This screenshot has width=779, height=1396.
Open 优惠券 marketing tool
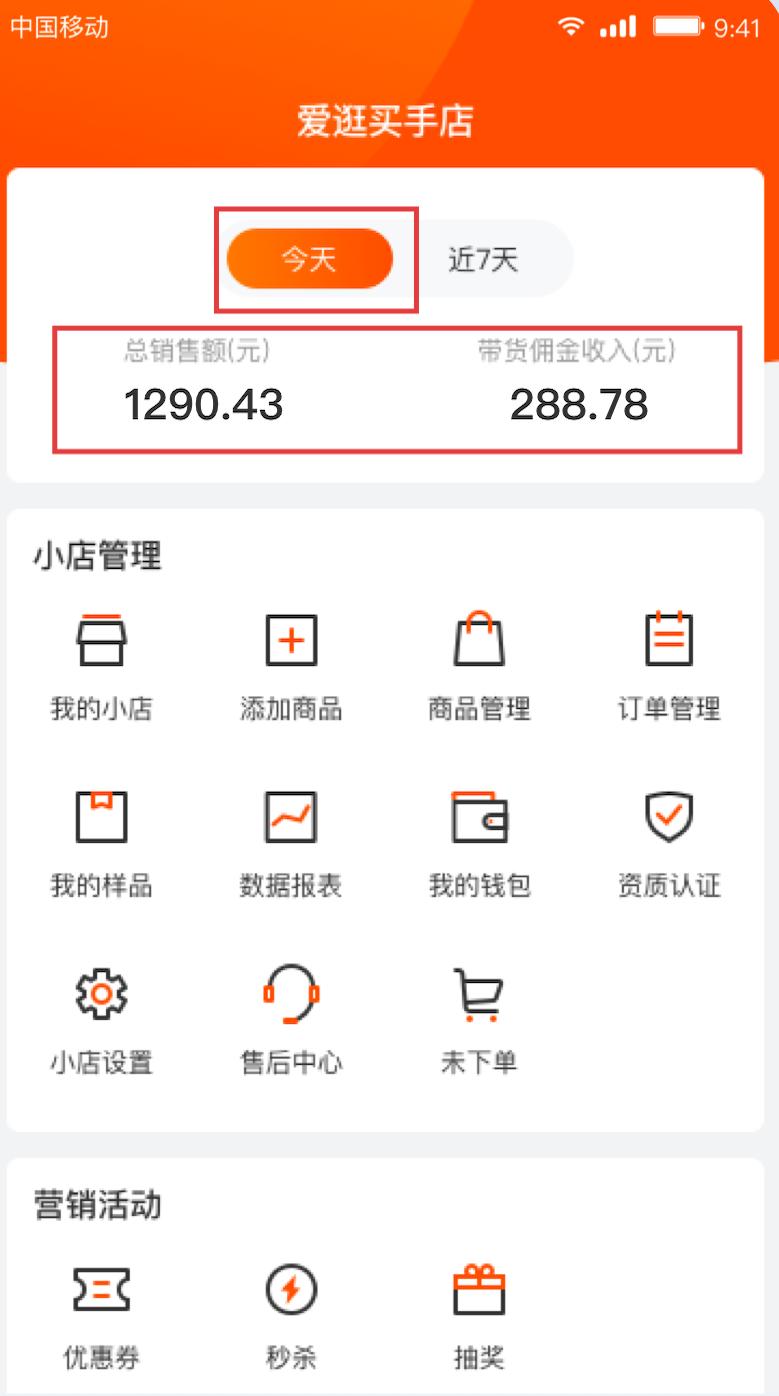coord(101,1314)
